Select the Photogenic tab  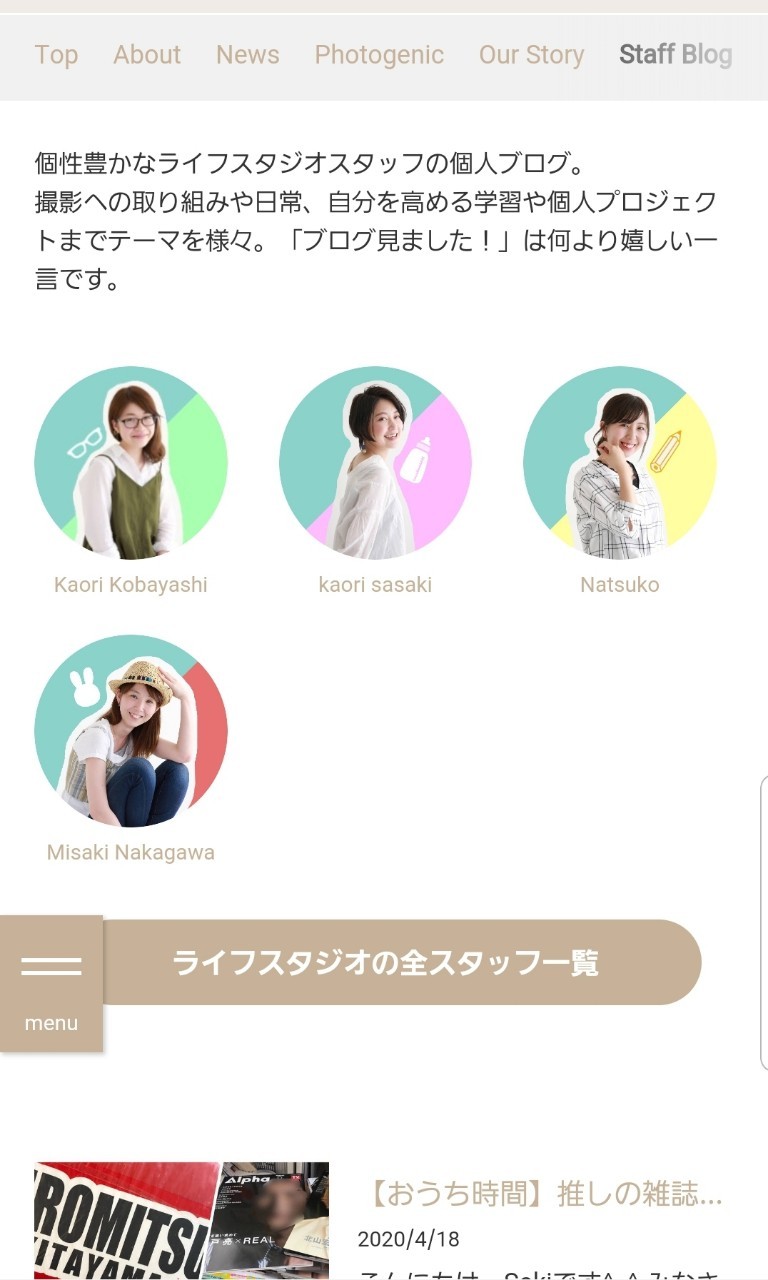[379, 55]
